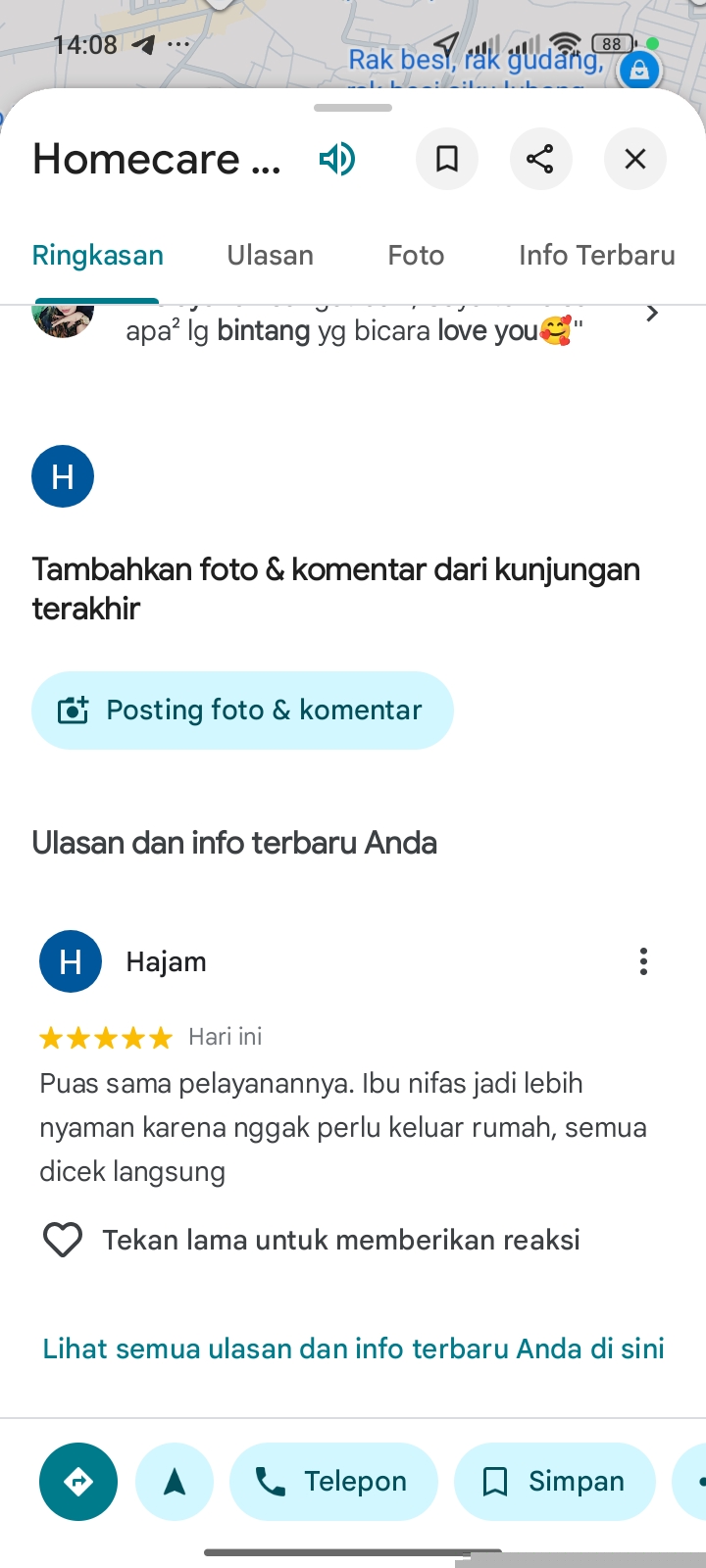The width and height of the screenshot is (706, 1568).
Task: Tap Posting foto & komentar button
Action: pos(242,710)
